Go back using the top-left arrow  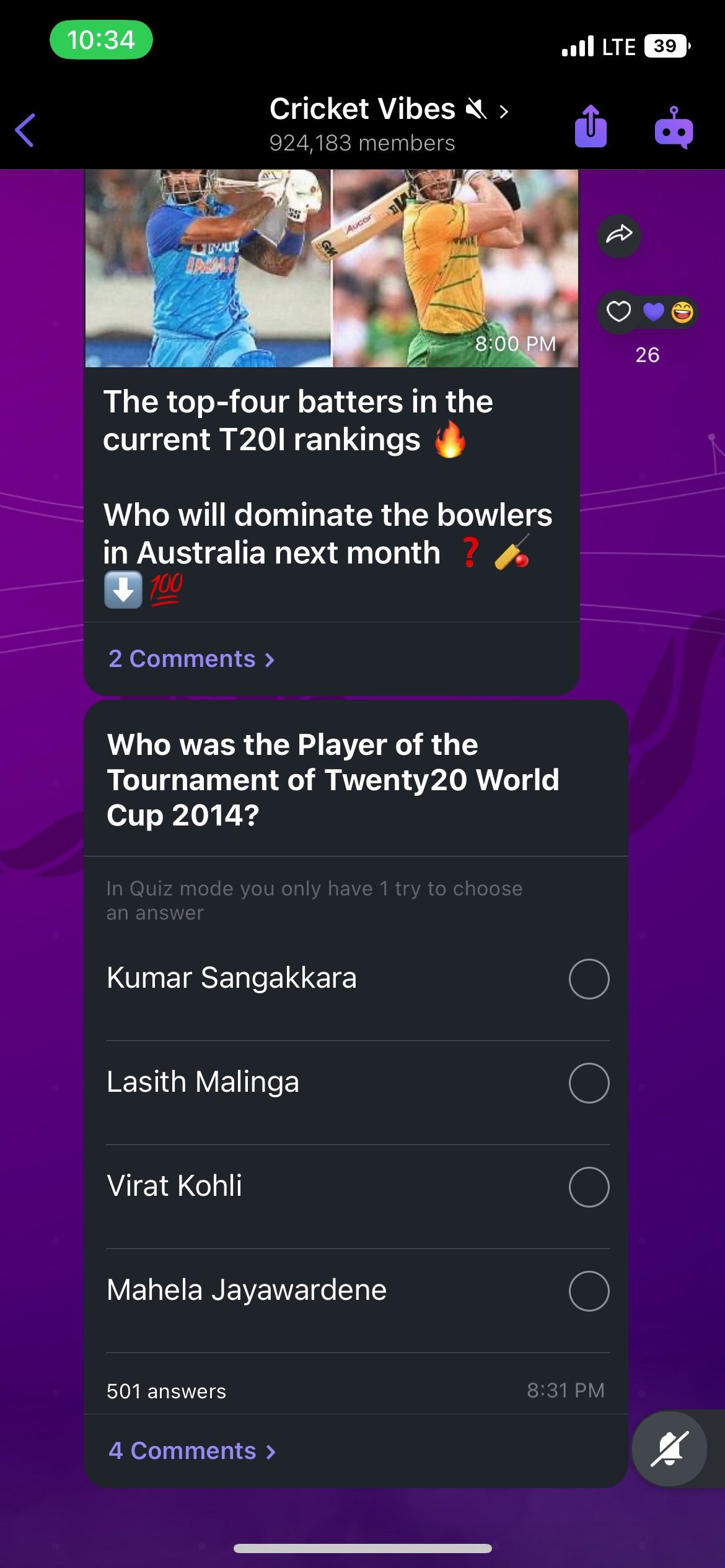[25, 130]
